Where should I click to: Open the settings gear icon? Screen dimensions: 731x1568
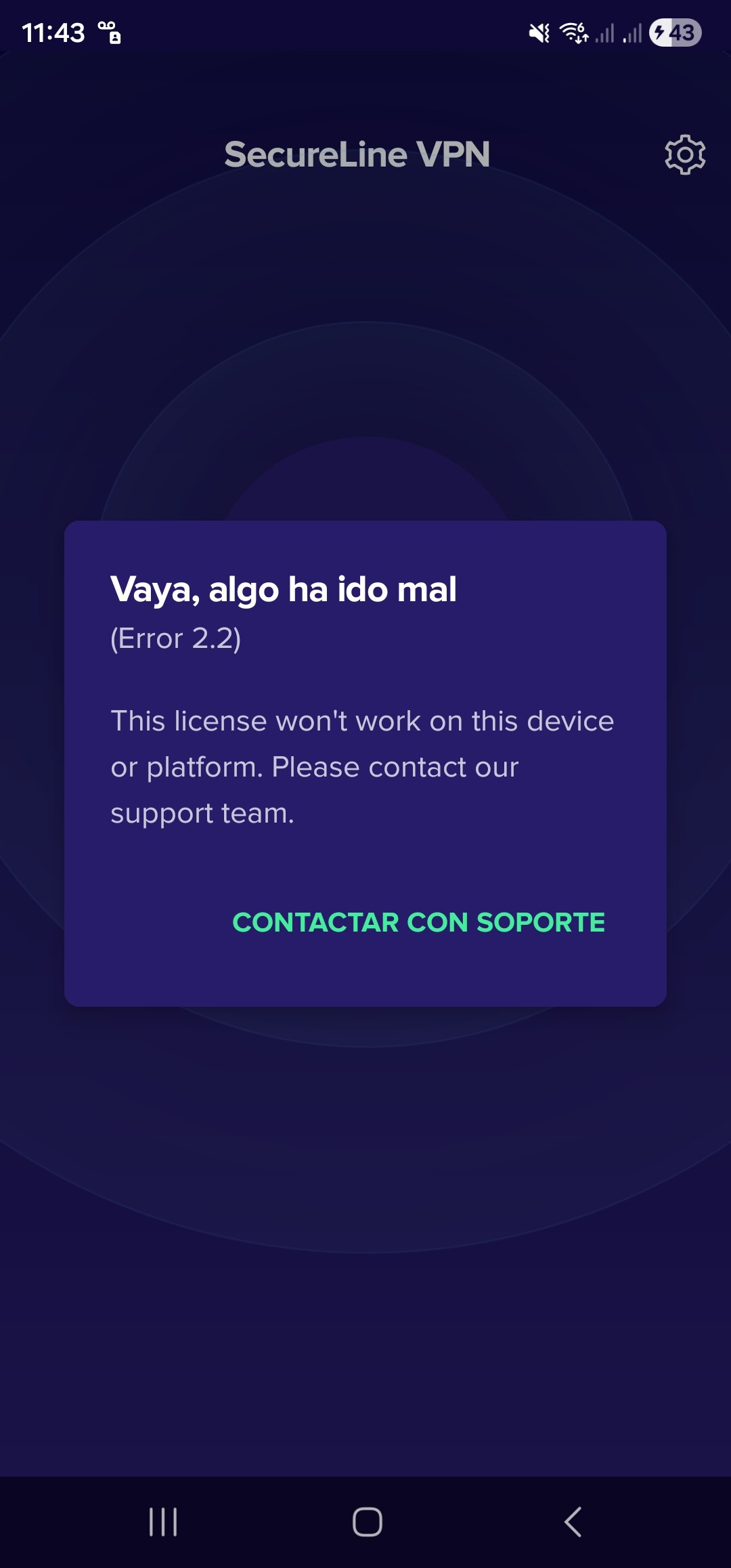[685, 155]
